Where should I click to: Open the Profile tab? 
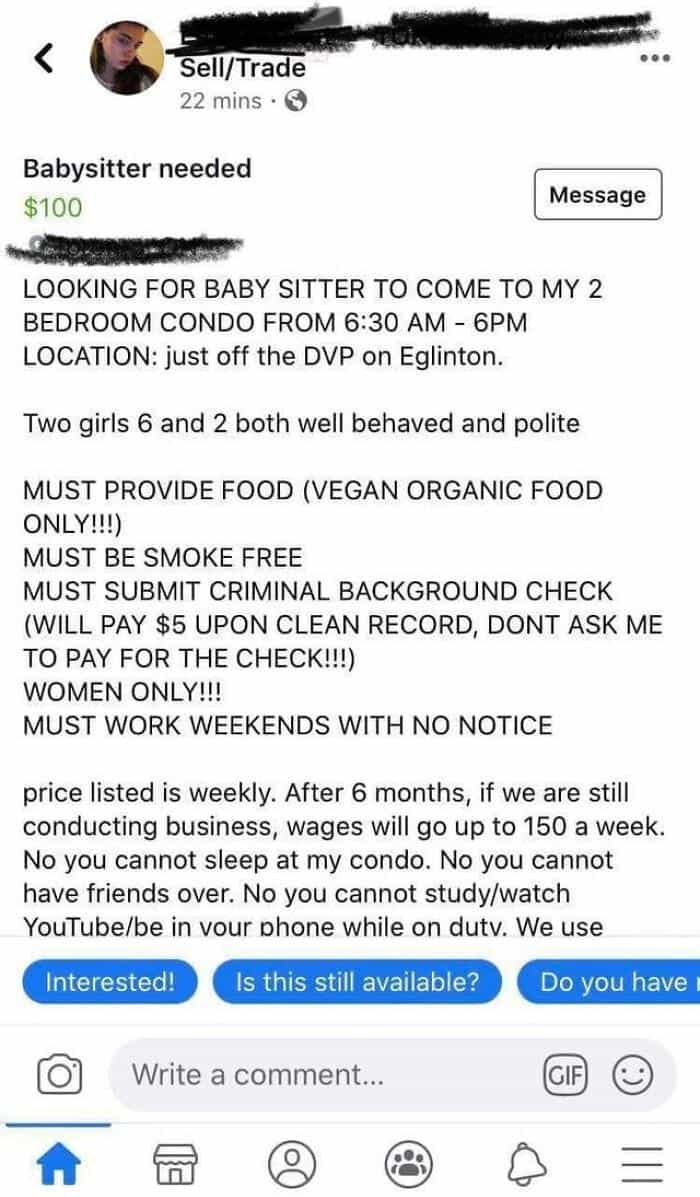pos(291,1164)
